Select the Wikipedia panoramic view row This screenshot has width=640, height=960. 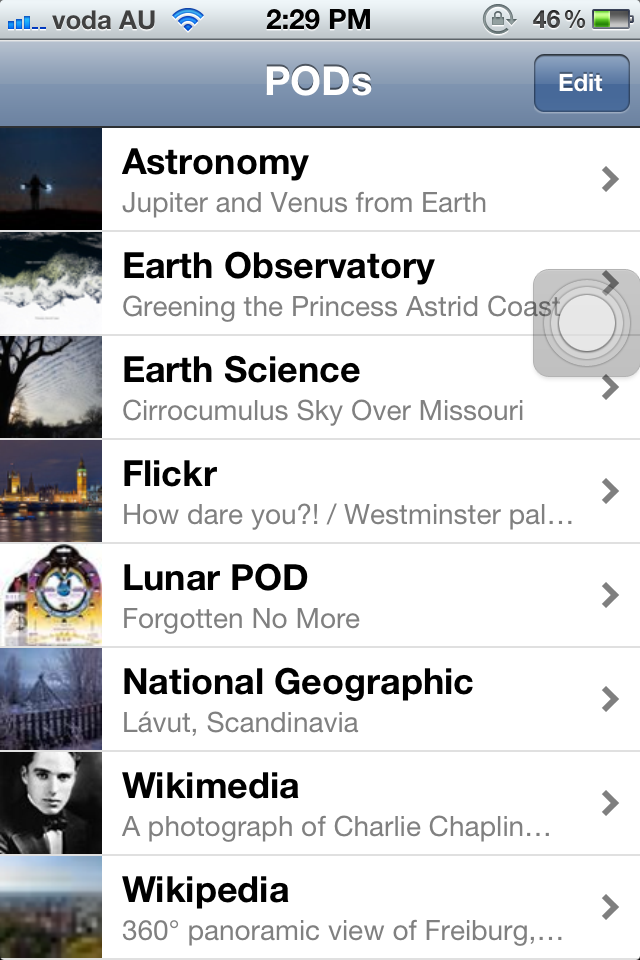(x=320, y=907)
